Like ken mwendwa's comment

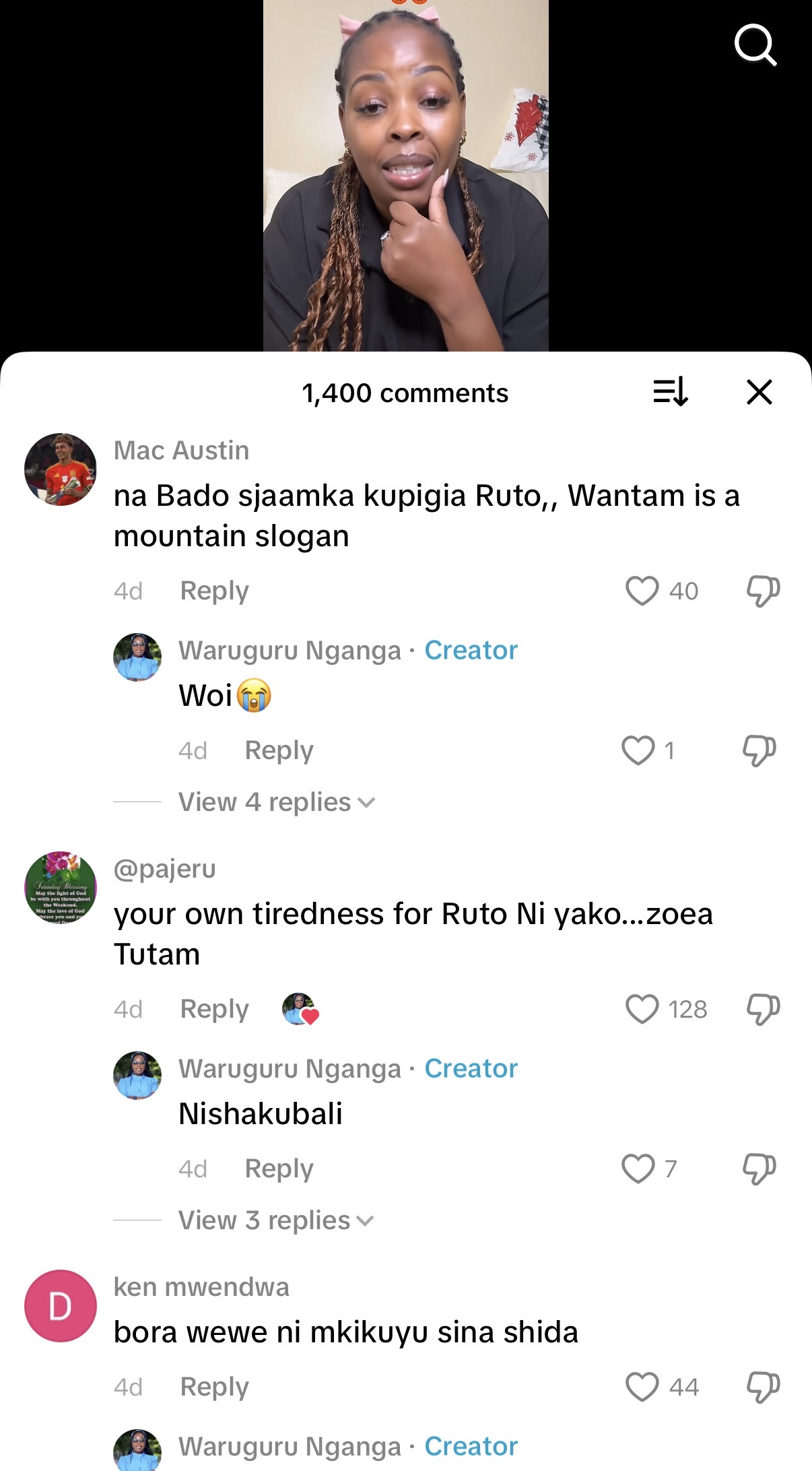[642, 1387]
